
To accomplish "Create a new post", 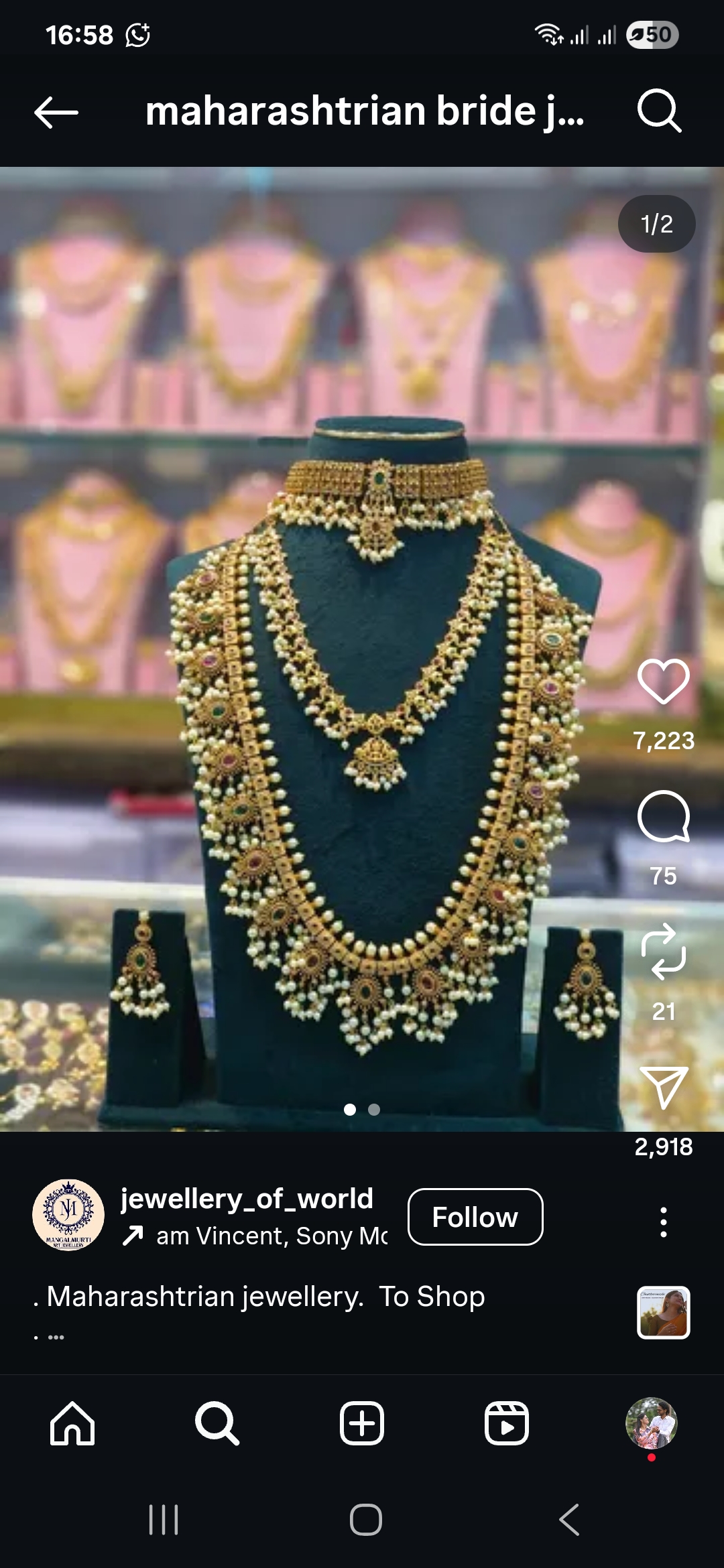I will tap(362, 1423).
